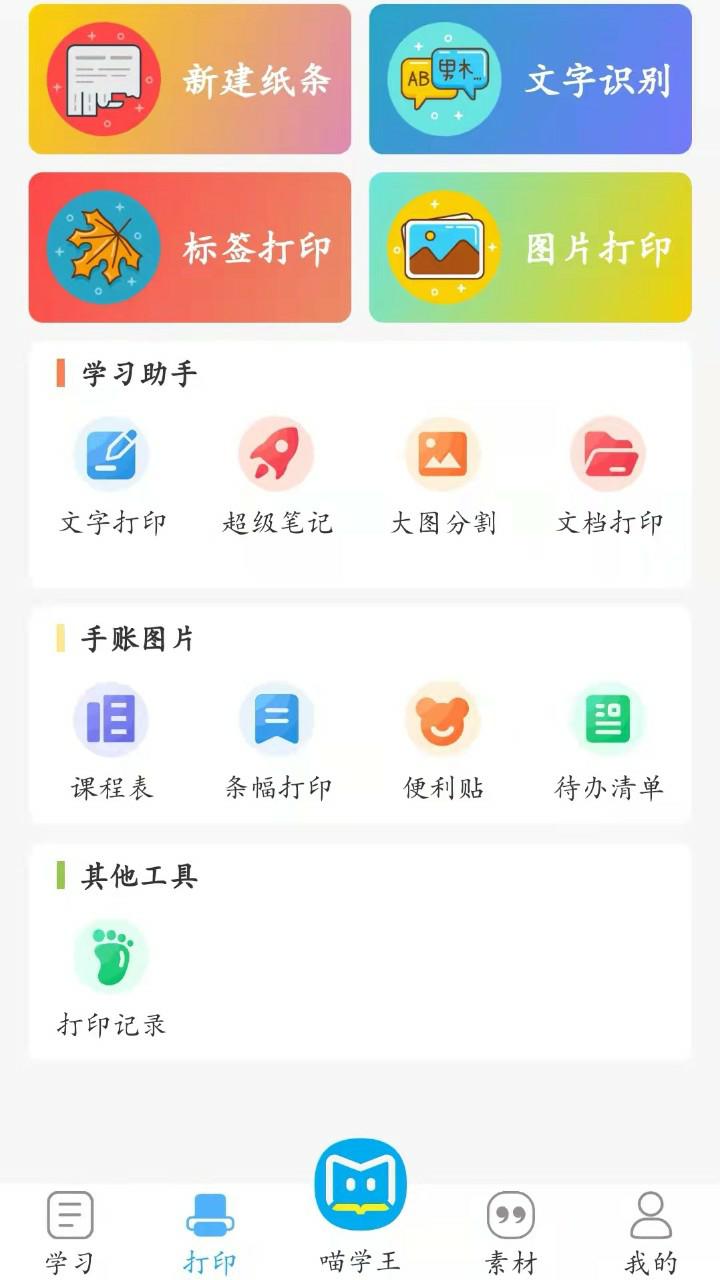Select the 超级笔记 rocket icon

click(x=277, y=453)
